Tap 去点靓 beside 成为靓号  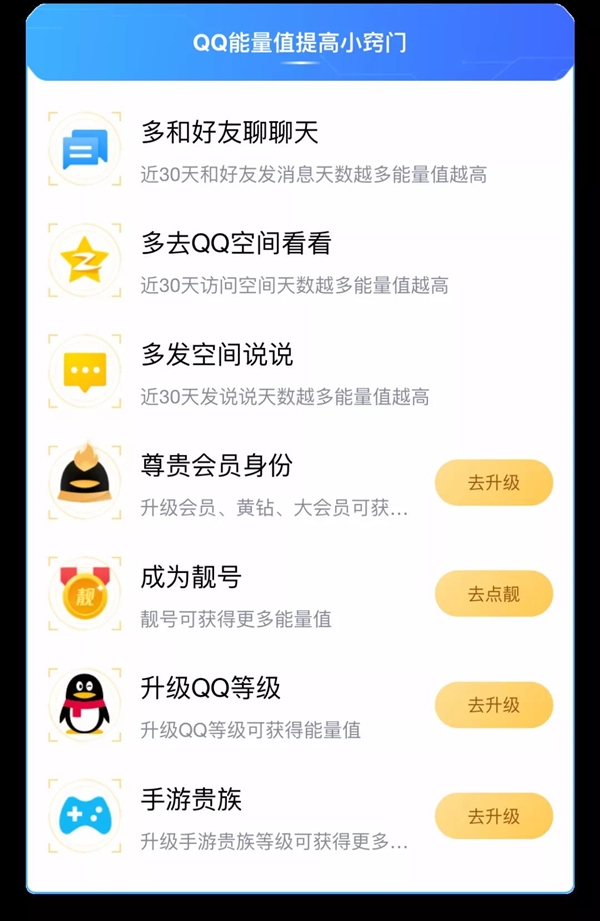pyautogui.click(x=493, y=594)
